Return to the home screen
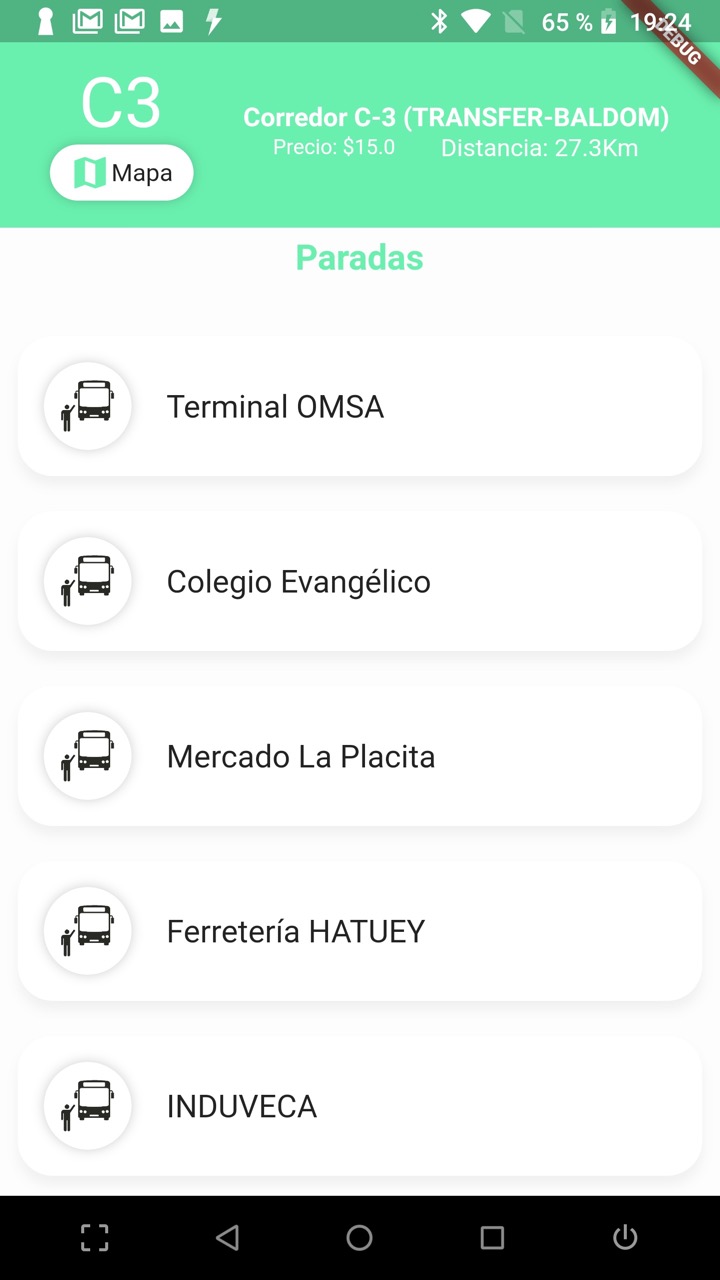The image size is (720, 1280). 360,1238
